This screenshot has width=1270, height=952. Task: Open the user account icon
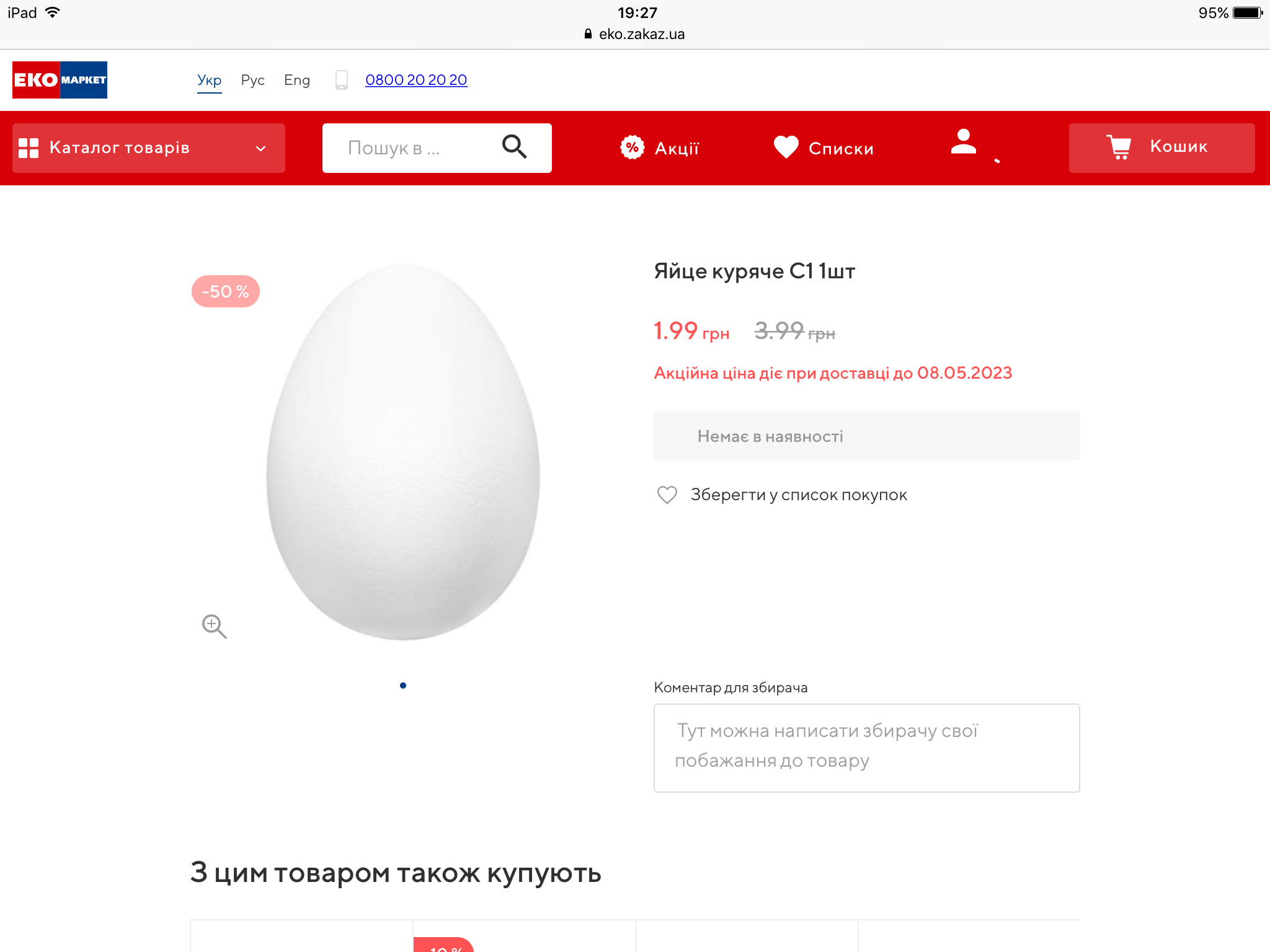[x=964, y=143]
